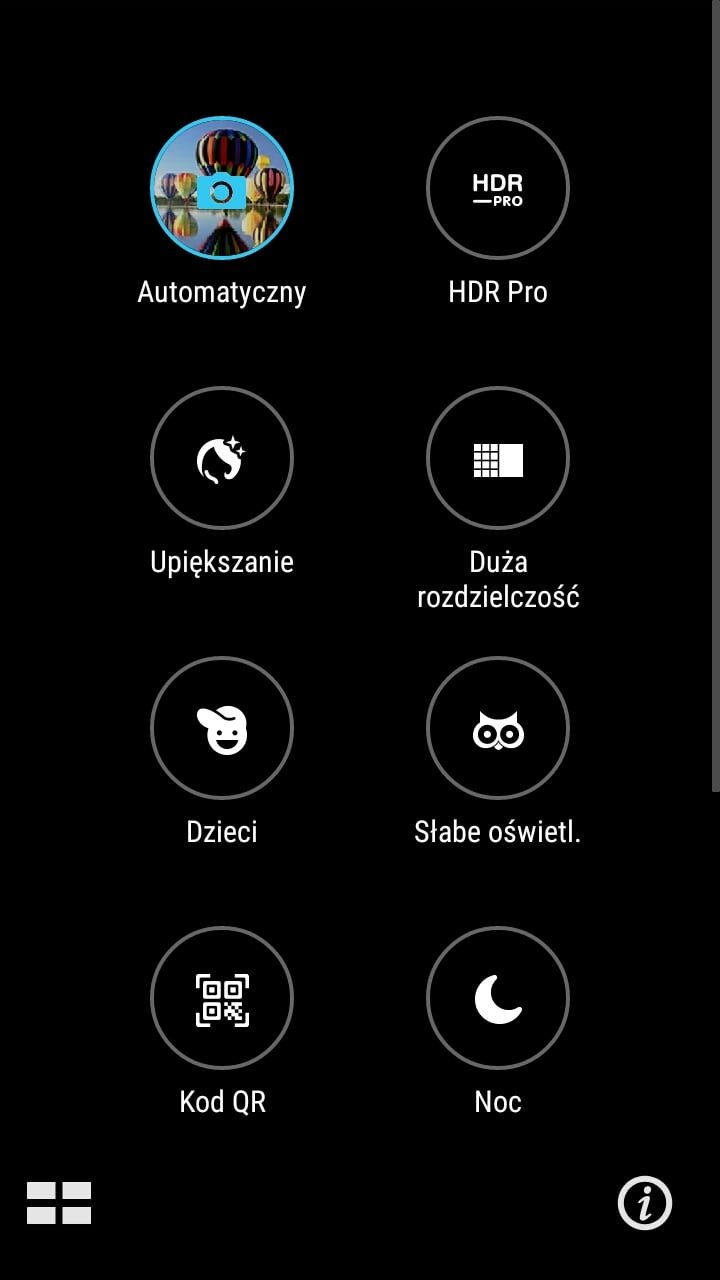Switch to HDR Pro mode
The height and width of the screenshot is (1280, 720).
498,188
